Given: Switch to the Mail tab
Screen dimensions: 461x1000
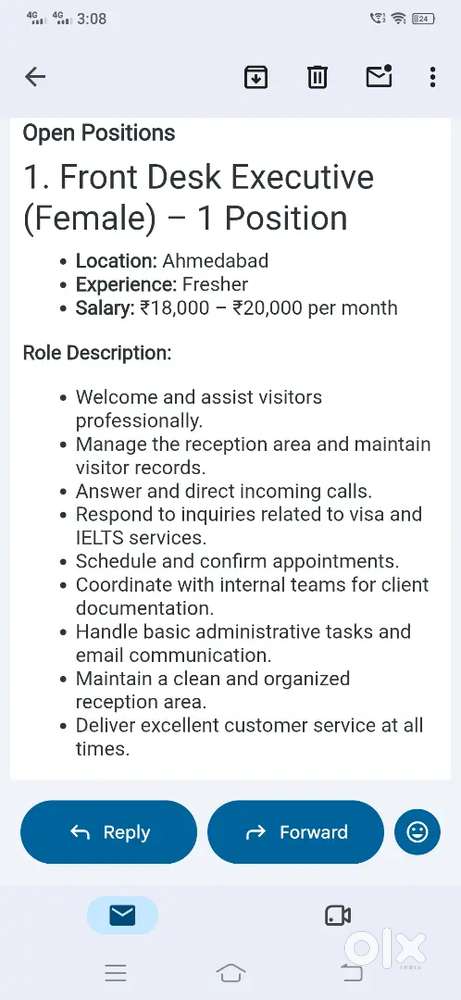Looking at the screenshot, I should click(x=122, y=916).
